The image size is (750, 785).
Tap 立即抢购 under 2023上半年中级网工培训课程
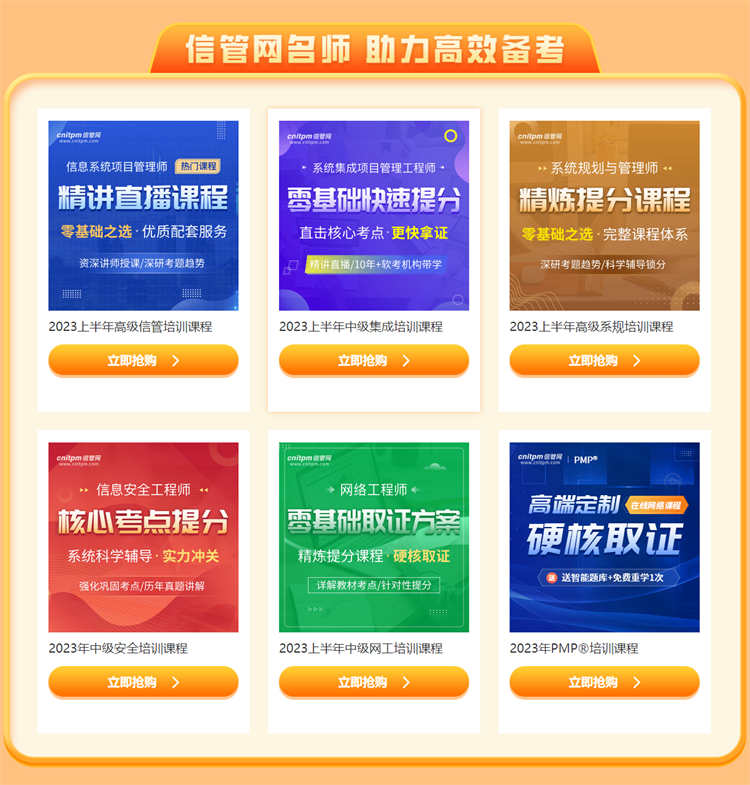[373, 682]
